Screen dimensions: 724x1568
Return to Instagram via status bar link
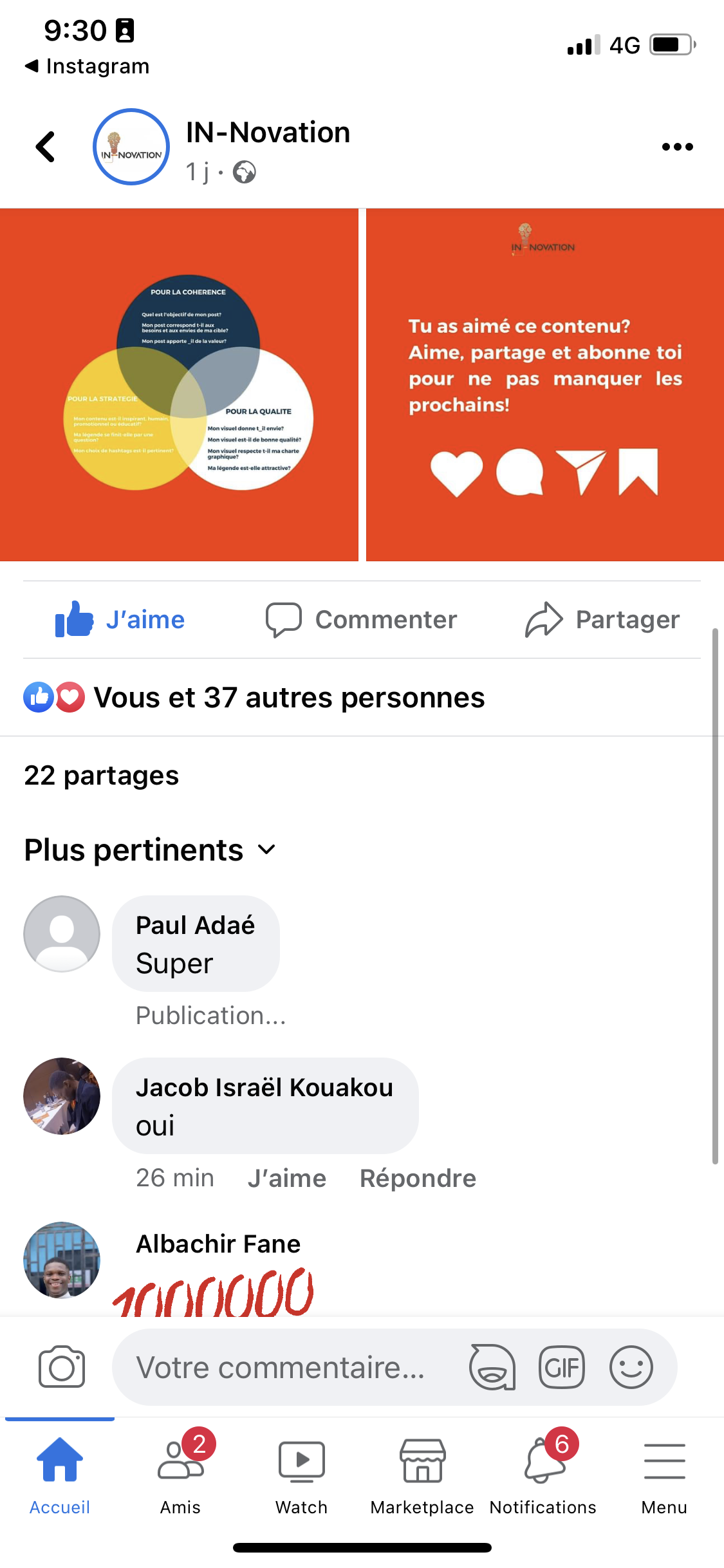(87, 66)
